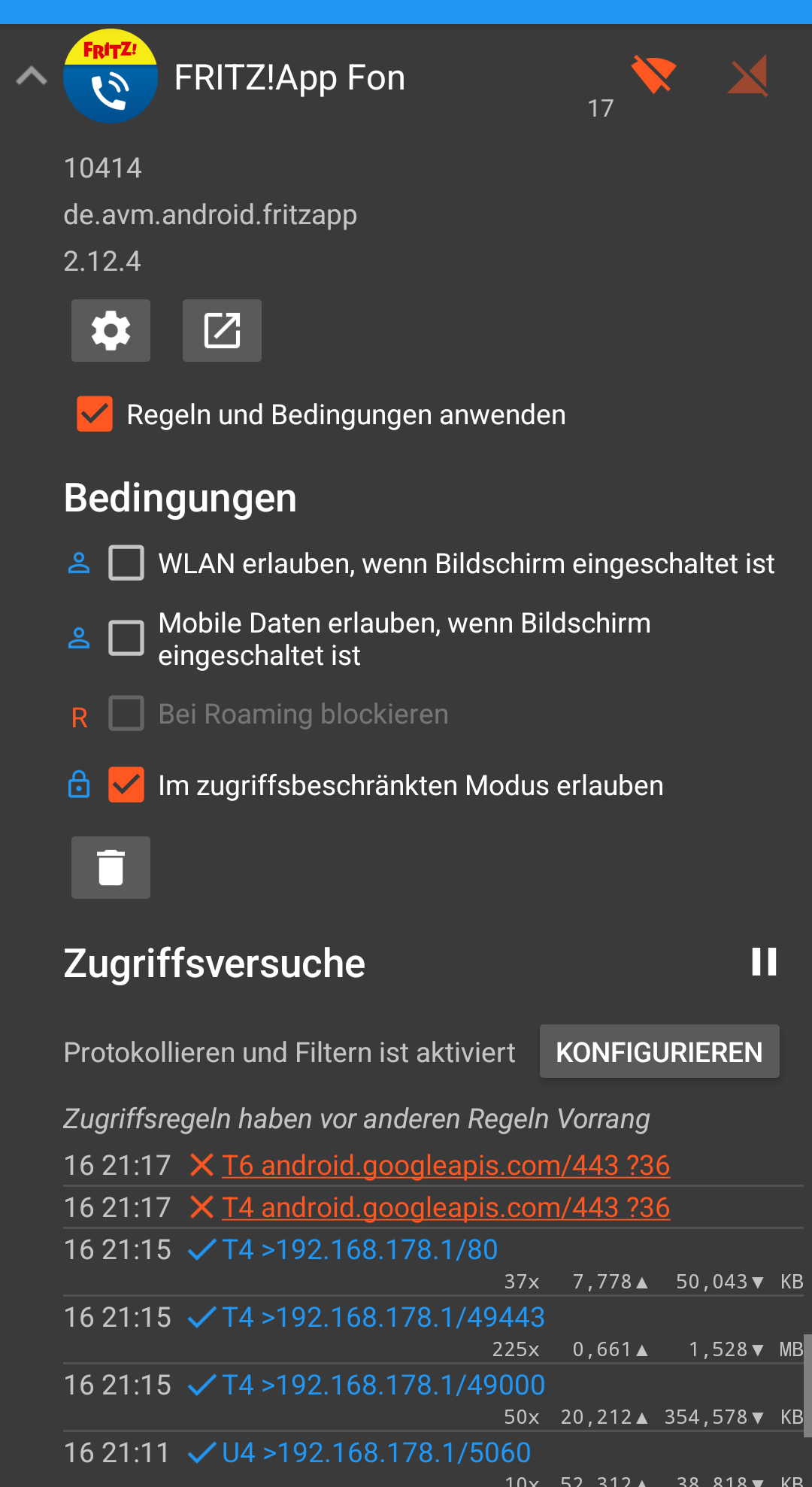Tap the KONFIGURIEREN button
812x1487 pixels.
click(659, 1052)
